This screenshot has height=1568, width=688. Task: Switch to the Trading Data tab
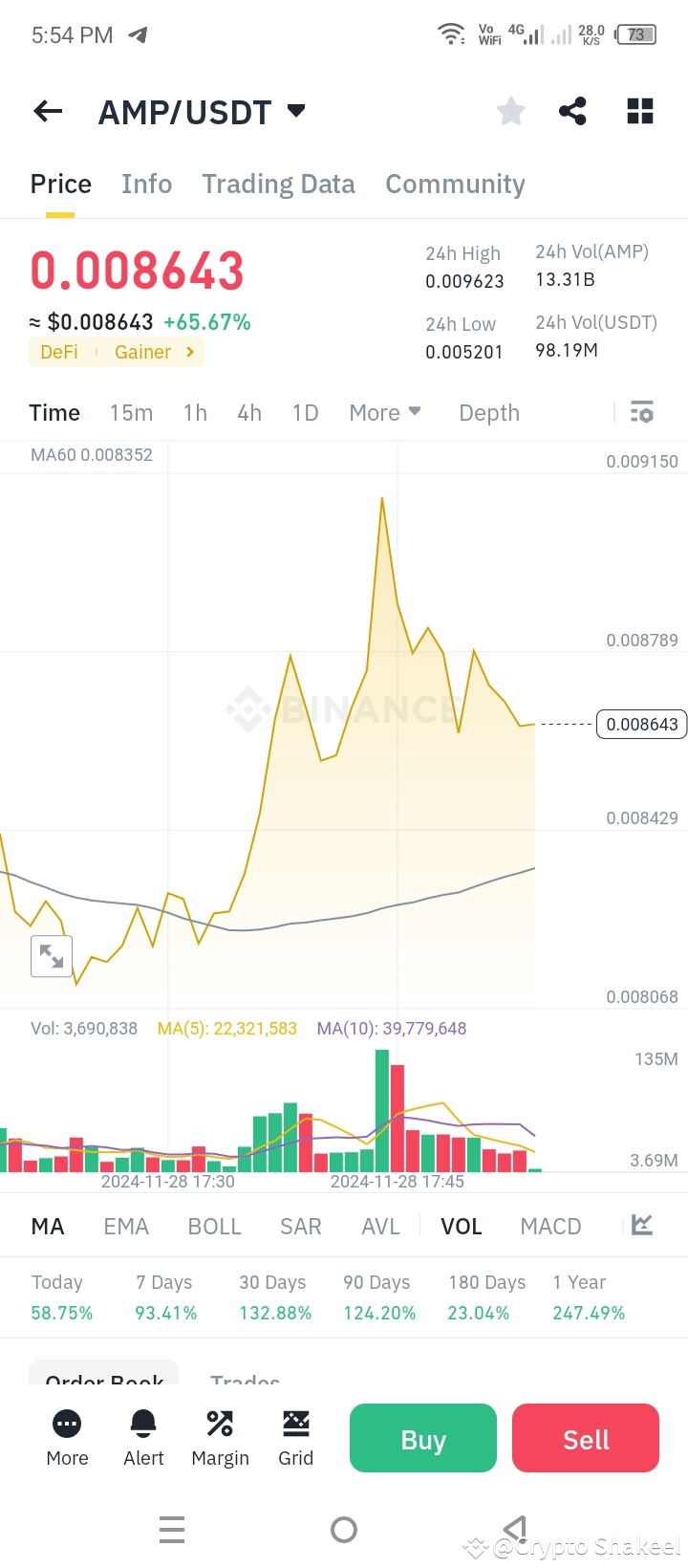click(278, 184)
